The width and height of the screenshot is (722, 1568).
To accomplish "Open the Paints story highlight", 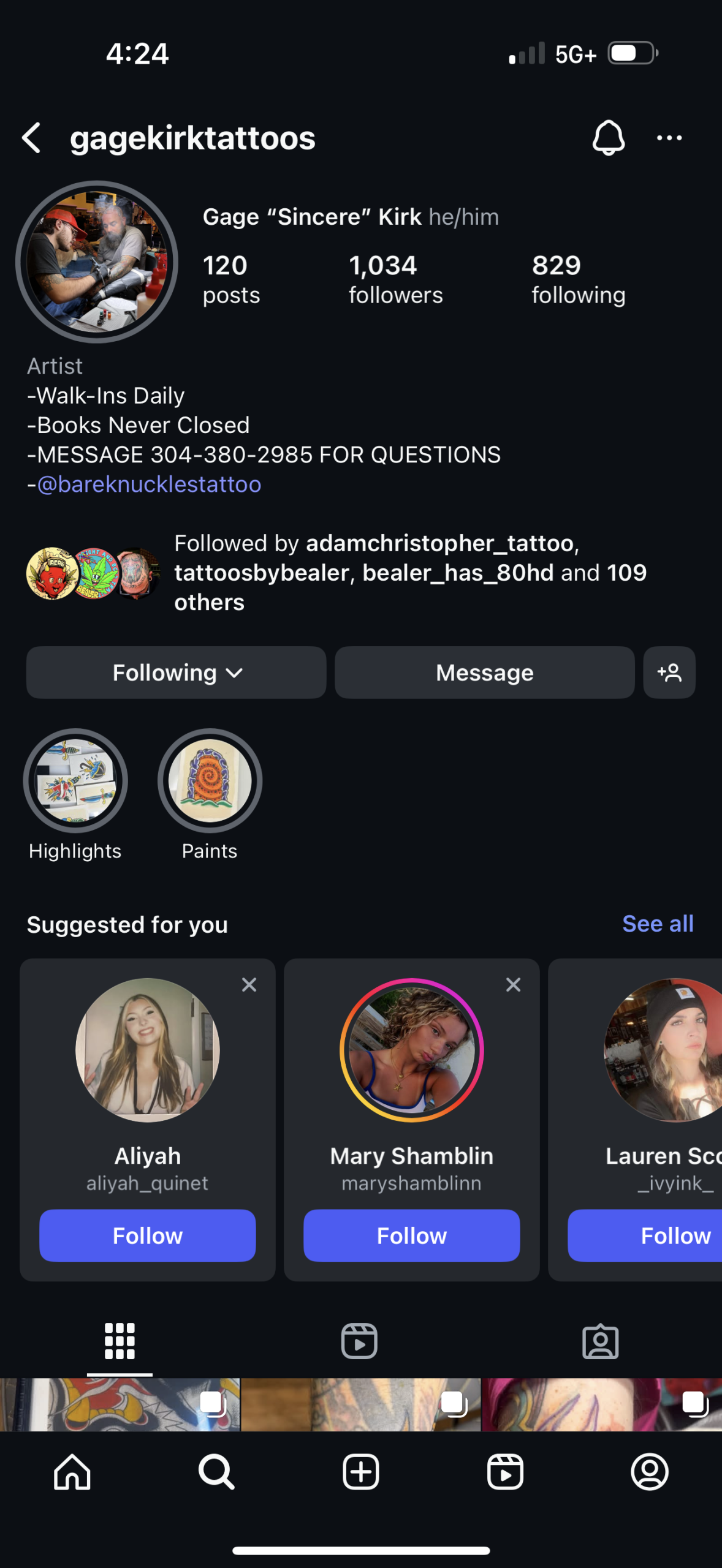I will pyautogui.click(x=210, y=781).
